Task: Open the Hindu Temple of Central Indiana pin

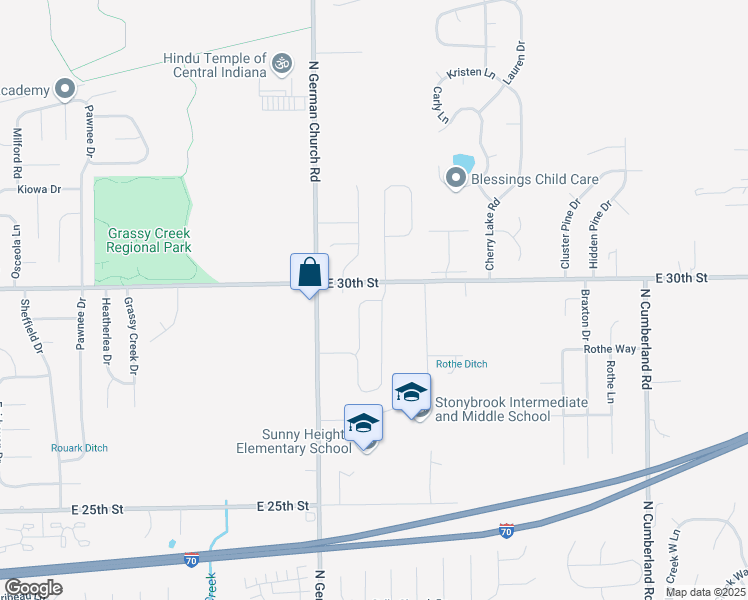Action: [282, 65]
